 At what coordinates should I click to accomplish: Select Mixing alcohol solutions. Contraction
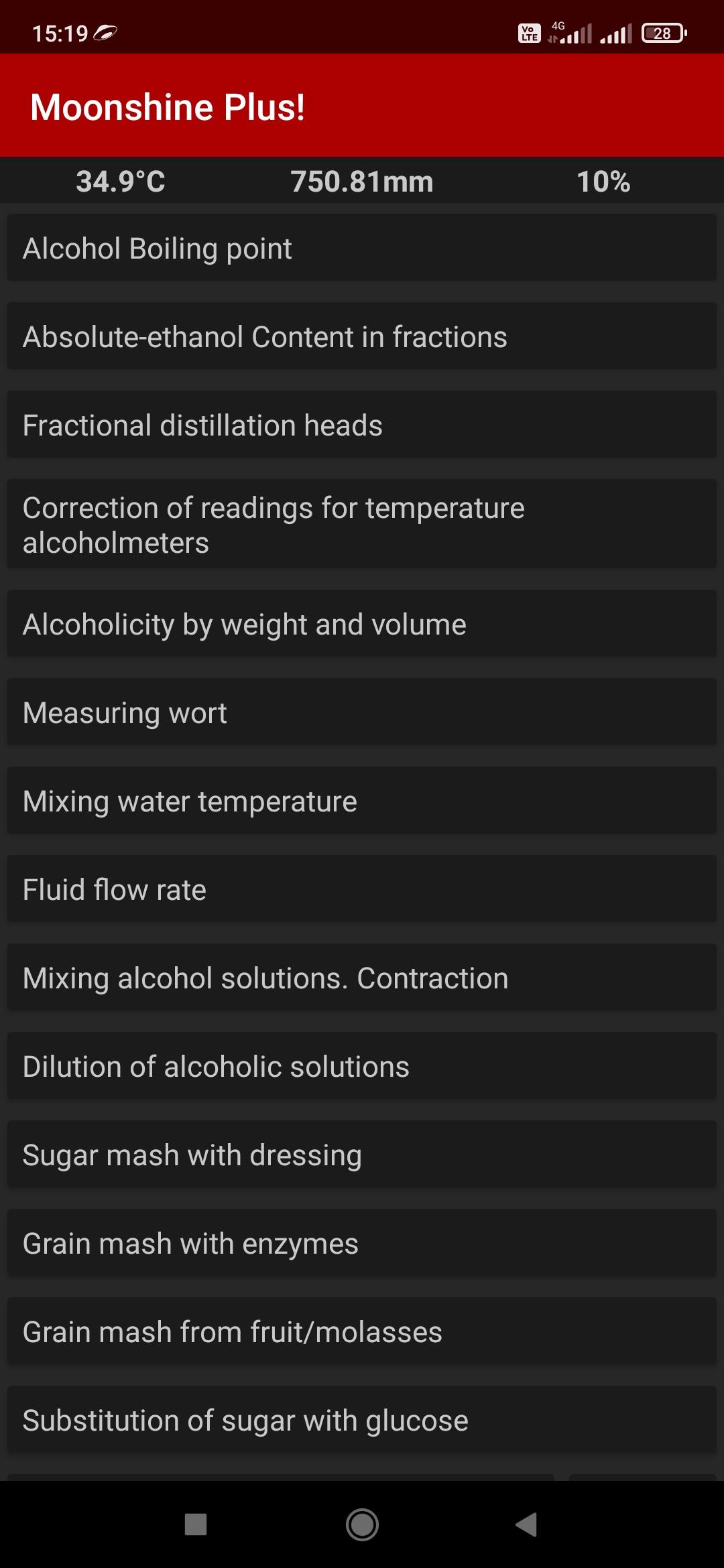click(362, 978)
